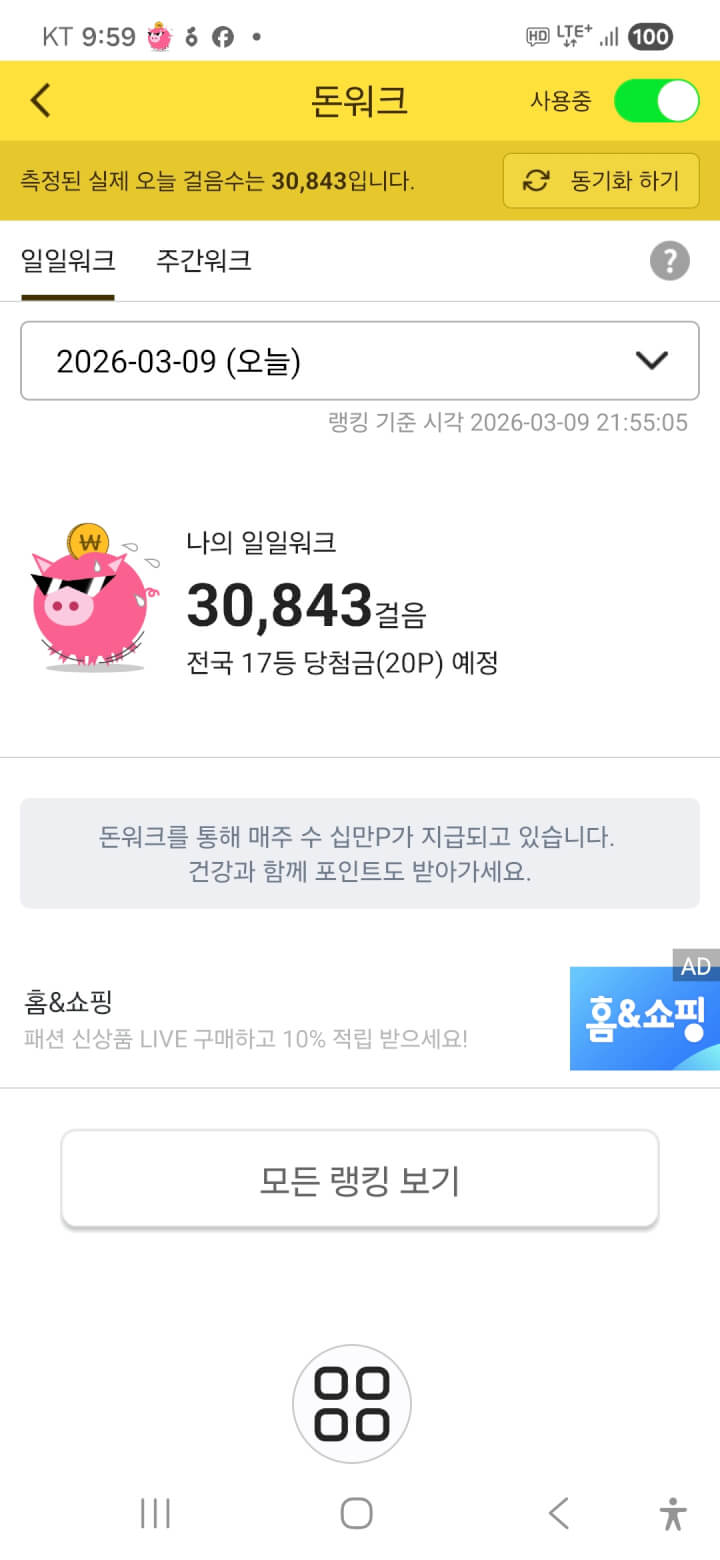Viewport: 720px width, 1560px height.
Task: Switch to the 주간워크 tab
Action: (203, 261)
